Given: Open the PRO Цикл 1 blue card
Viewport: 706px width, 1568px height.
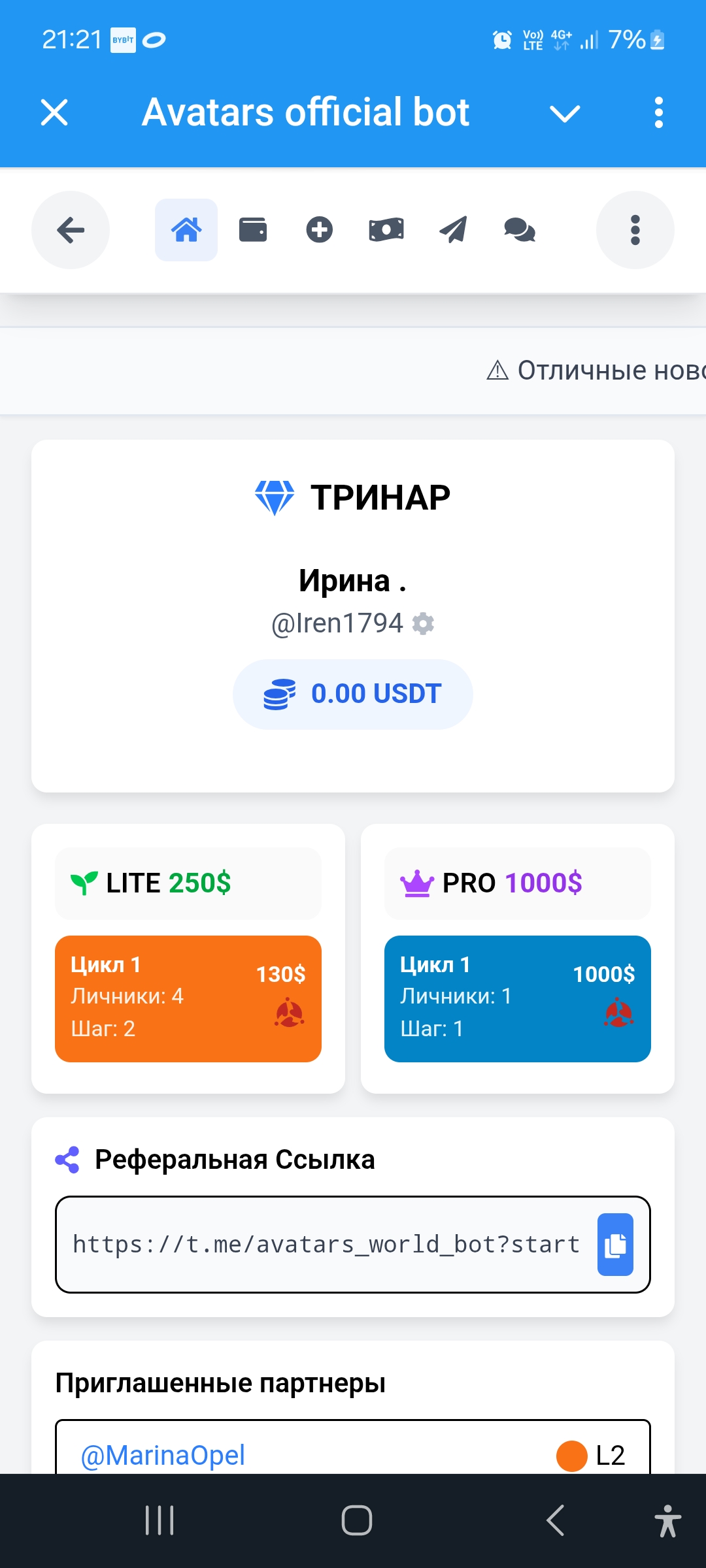Looking at the screenshot, I should tap(518, 998).
